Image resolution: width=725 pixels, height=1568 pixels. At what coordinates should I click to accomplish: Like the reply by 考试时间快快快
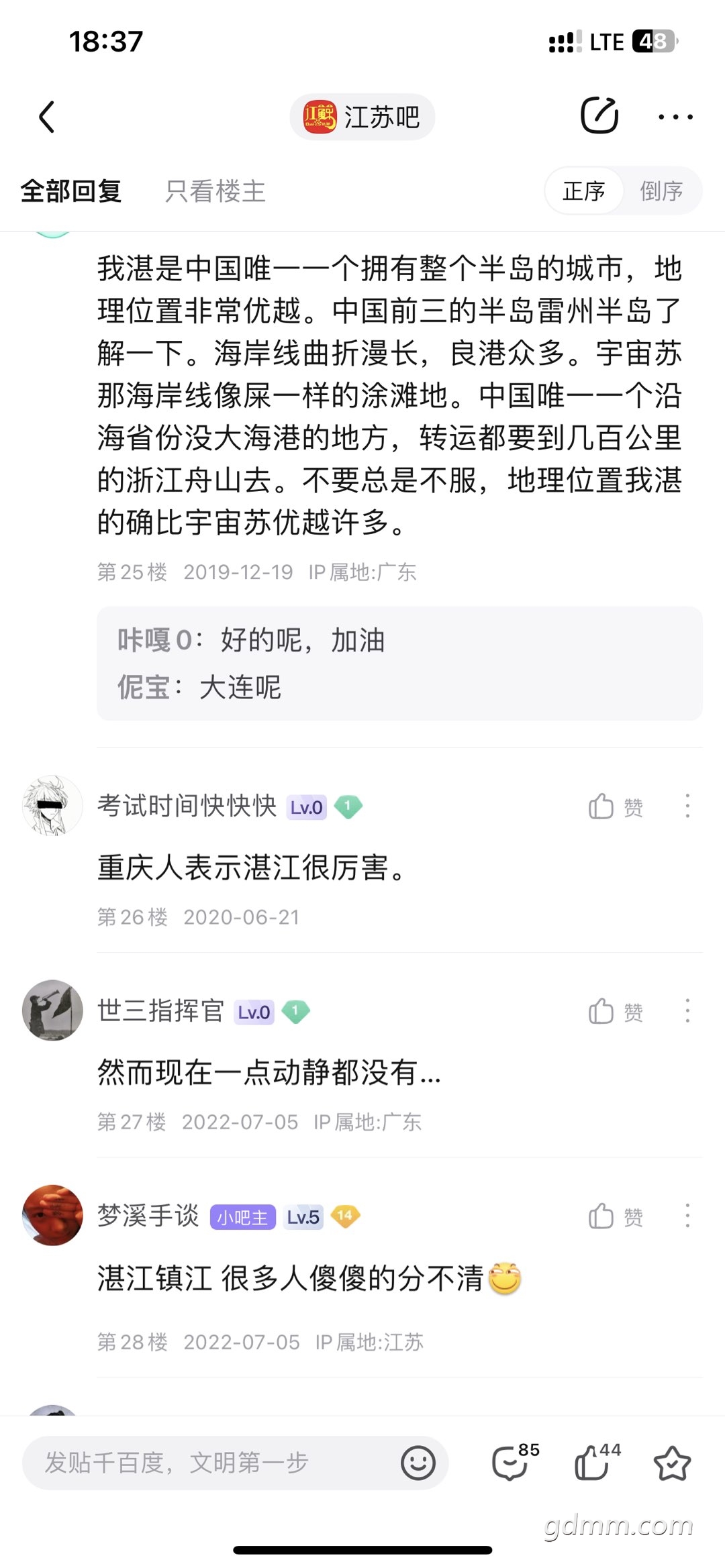pos(616,807)
